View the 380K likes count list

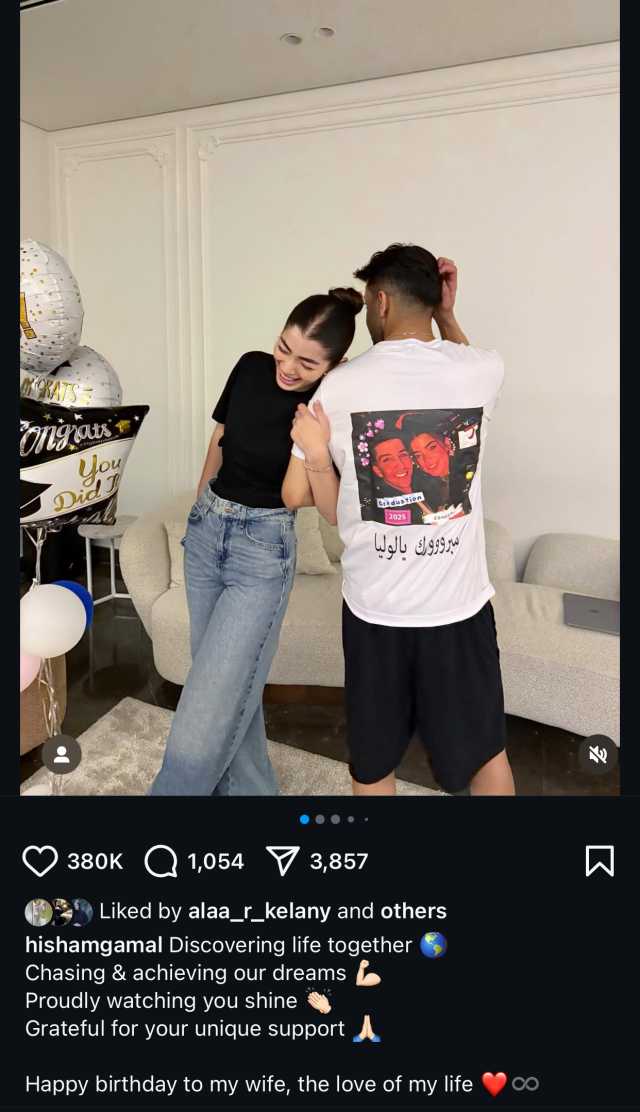[x=95, y=861]
